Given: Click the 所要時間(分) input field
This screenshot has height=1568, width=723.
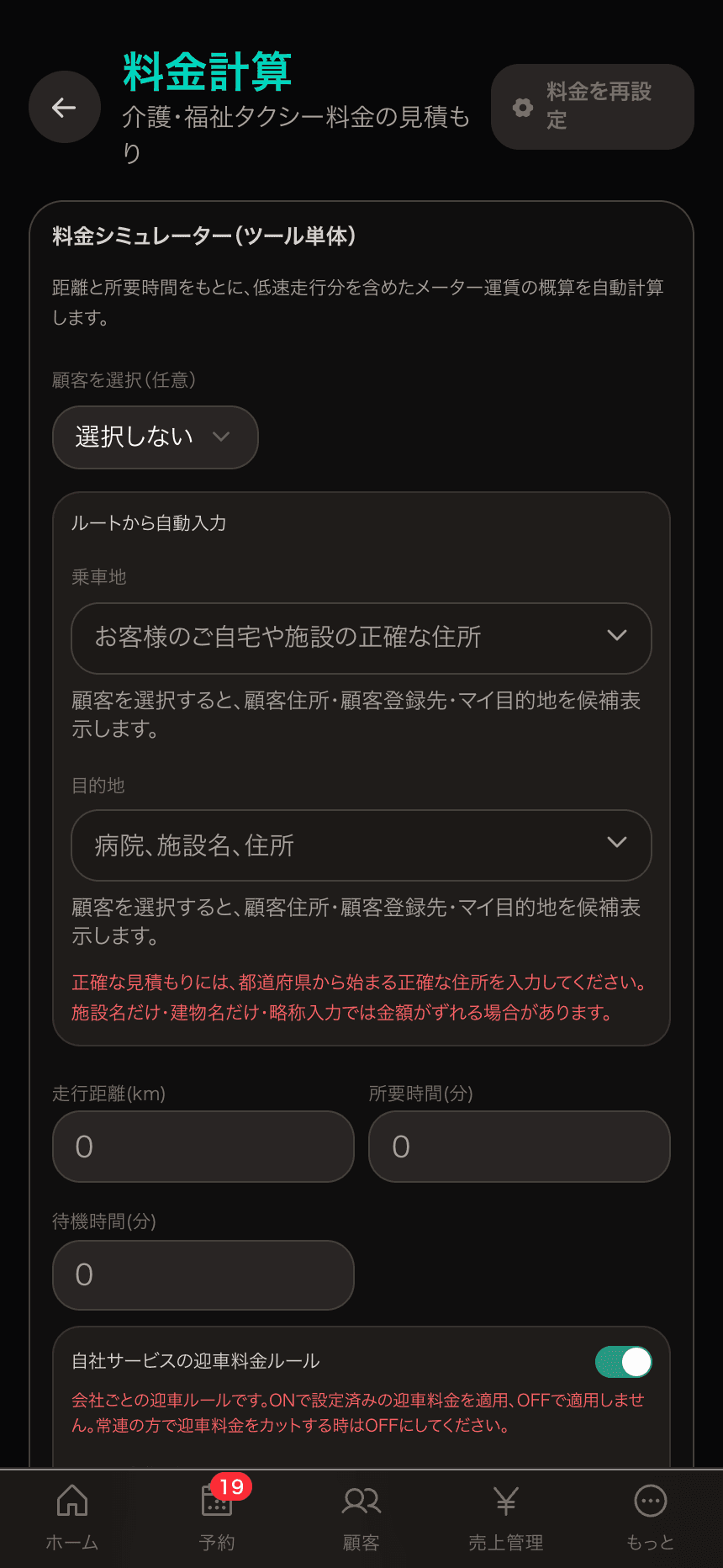Looking at the screenshot, I should pos(519,1147).
